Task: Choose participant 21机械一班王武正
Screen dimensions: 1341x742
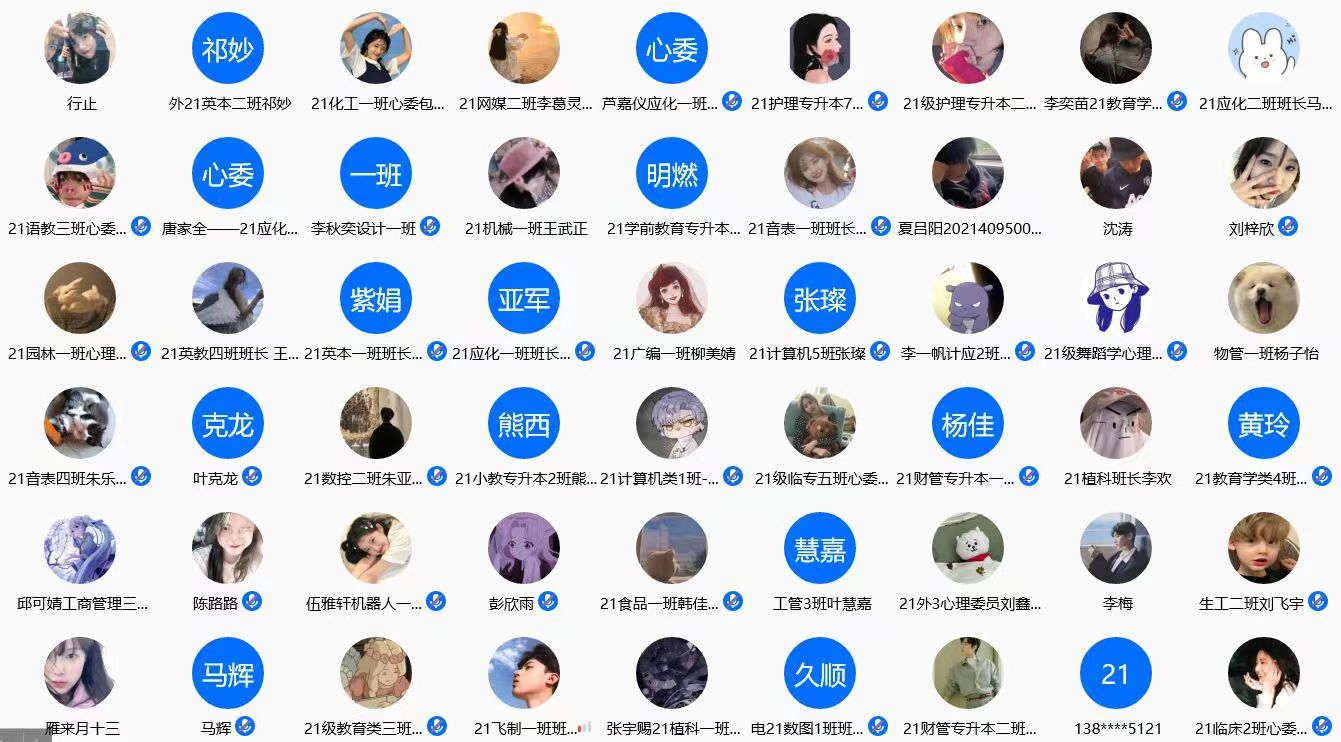Action: 524,174
